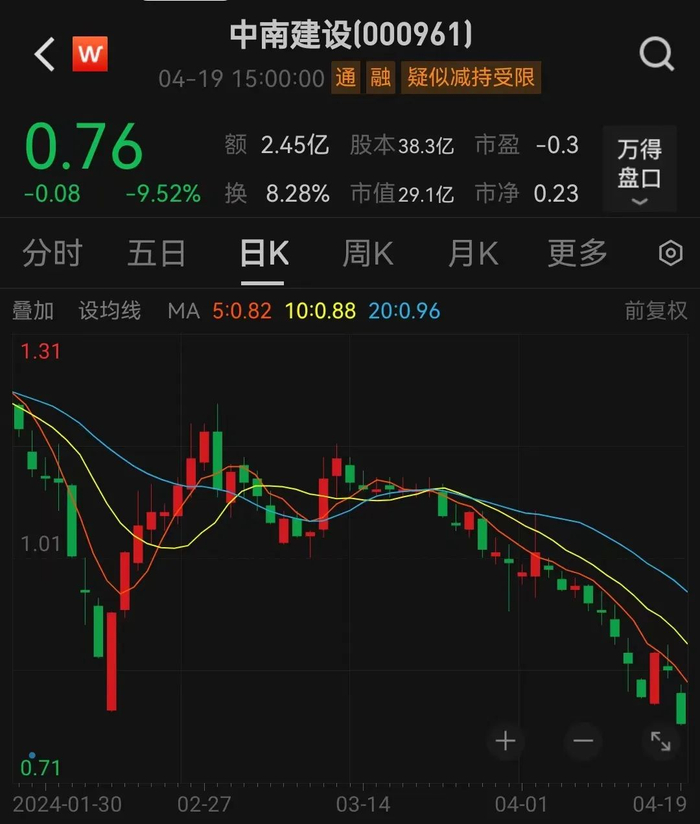Screen dimensions: 700x824
Task: Open the chart settings hexagon icon
Action: [x=670, y=253]
